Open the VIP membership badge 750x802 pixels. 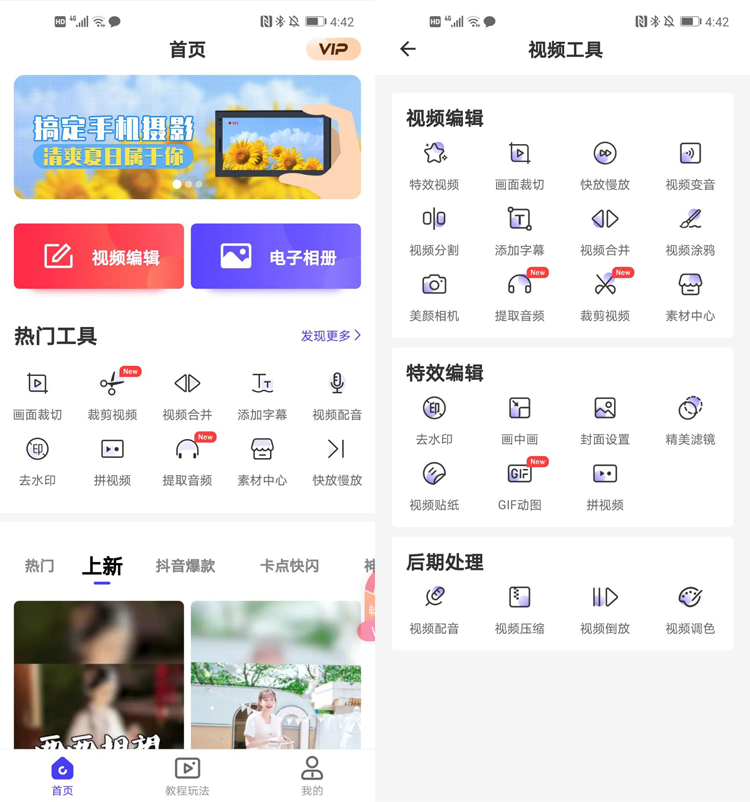click(333, 49)
